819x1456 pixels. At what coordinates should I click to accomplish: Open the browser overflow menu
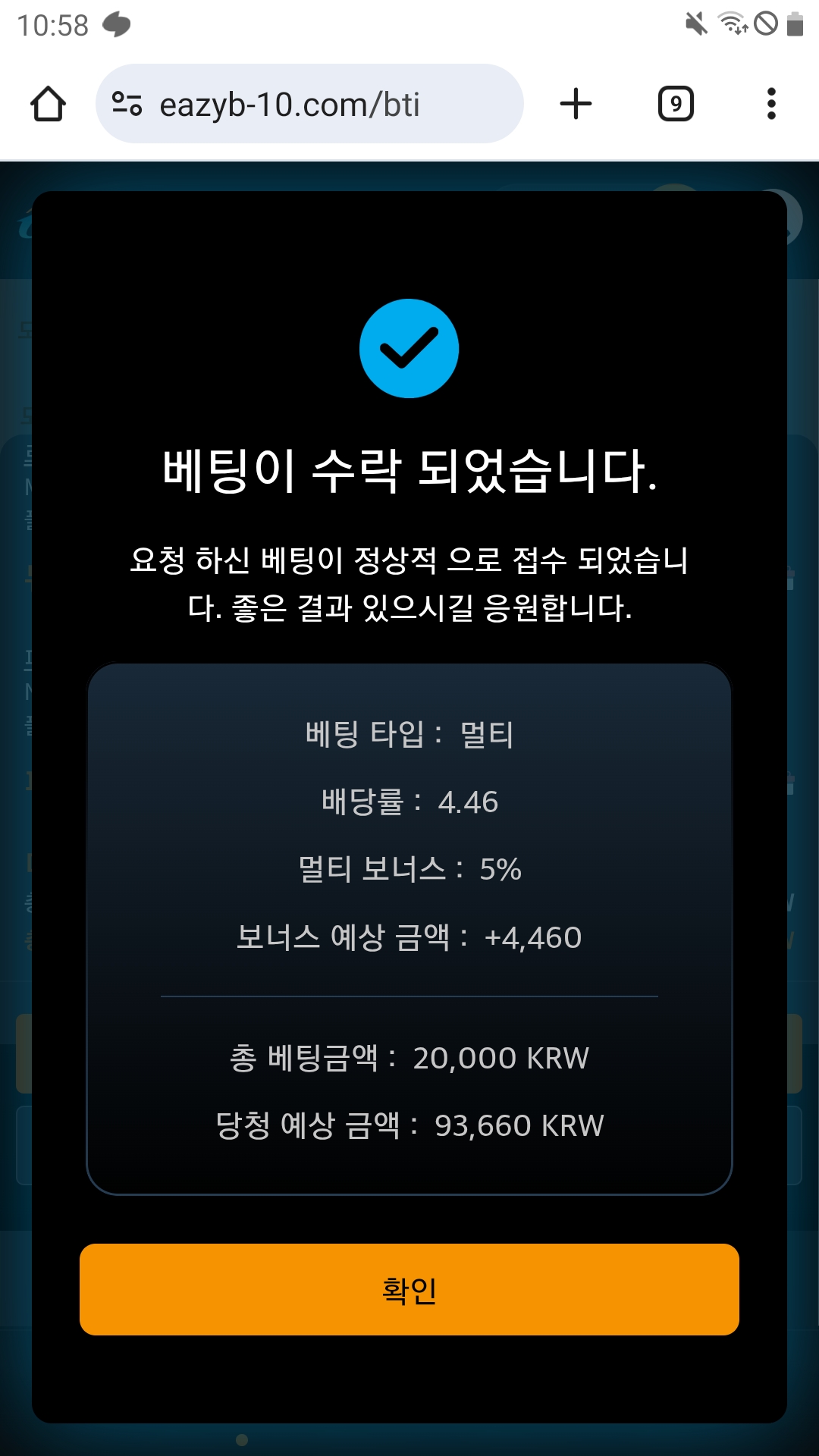coord(771,104)
